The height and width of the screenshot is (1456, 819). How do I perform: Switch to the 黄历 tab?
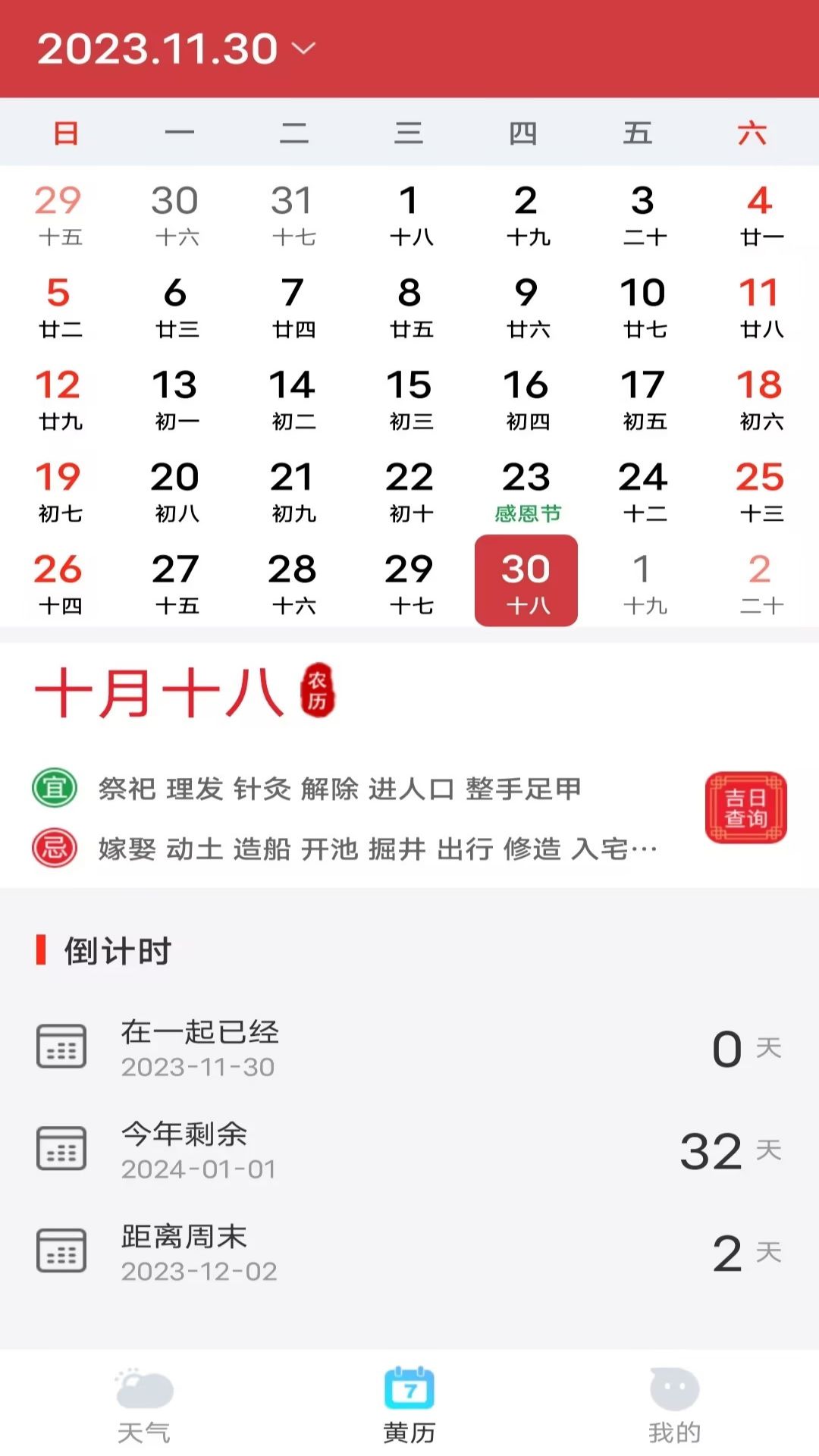coord(409,1404)
